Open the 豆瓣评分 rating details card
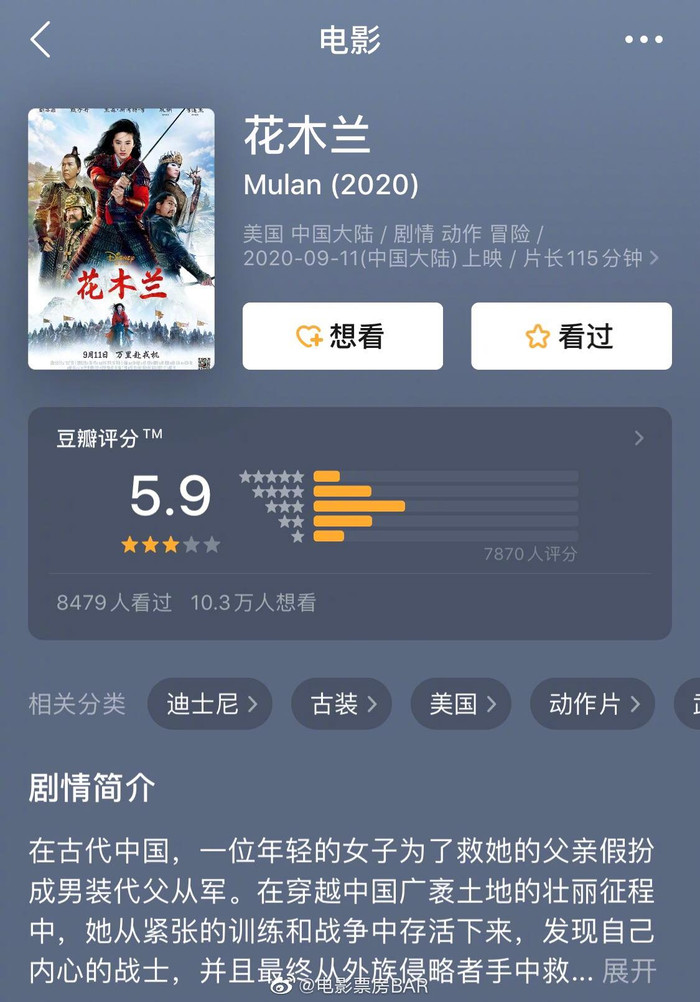Screen dimensions: 700x1002 (x=349, y=522)
